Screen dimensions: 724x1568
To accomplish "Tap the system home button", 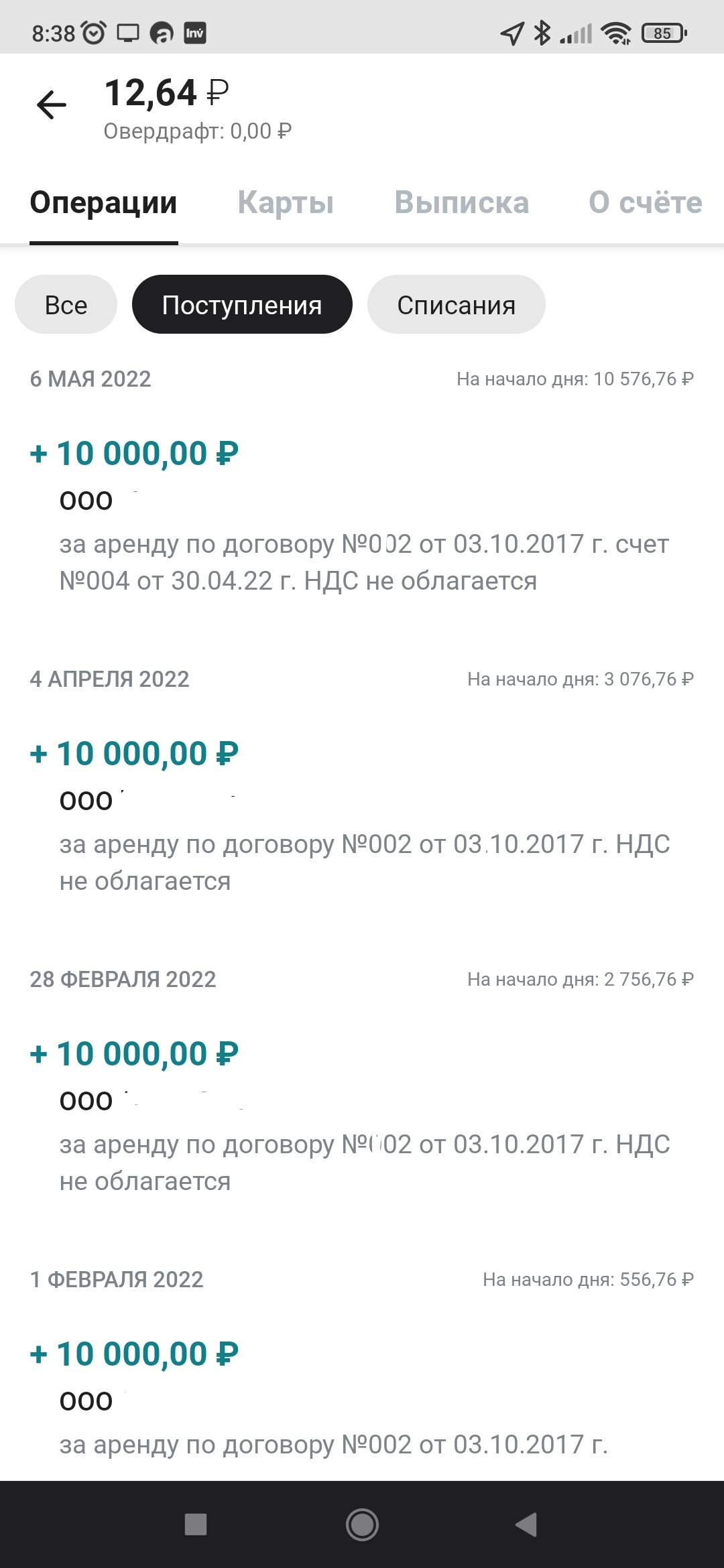I will click(x=362, y=1525).
